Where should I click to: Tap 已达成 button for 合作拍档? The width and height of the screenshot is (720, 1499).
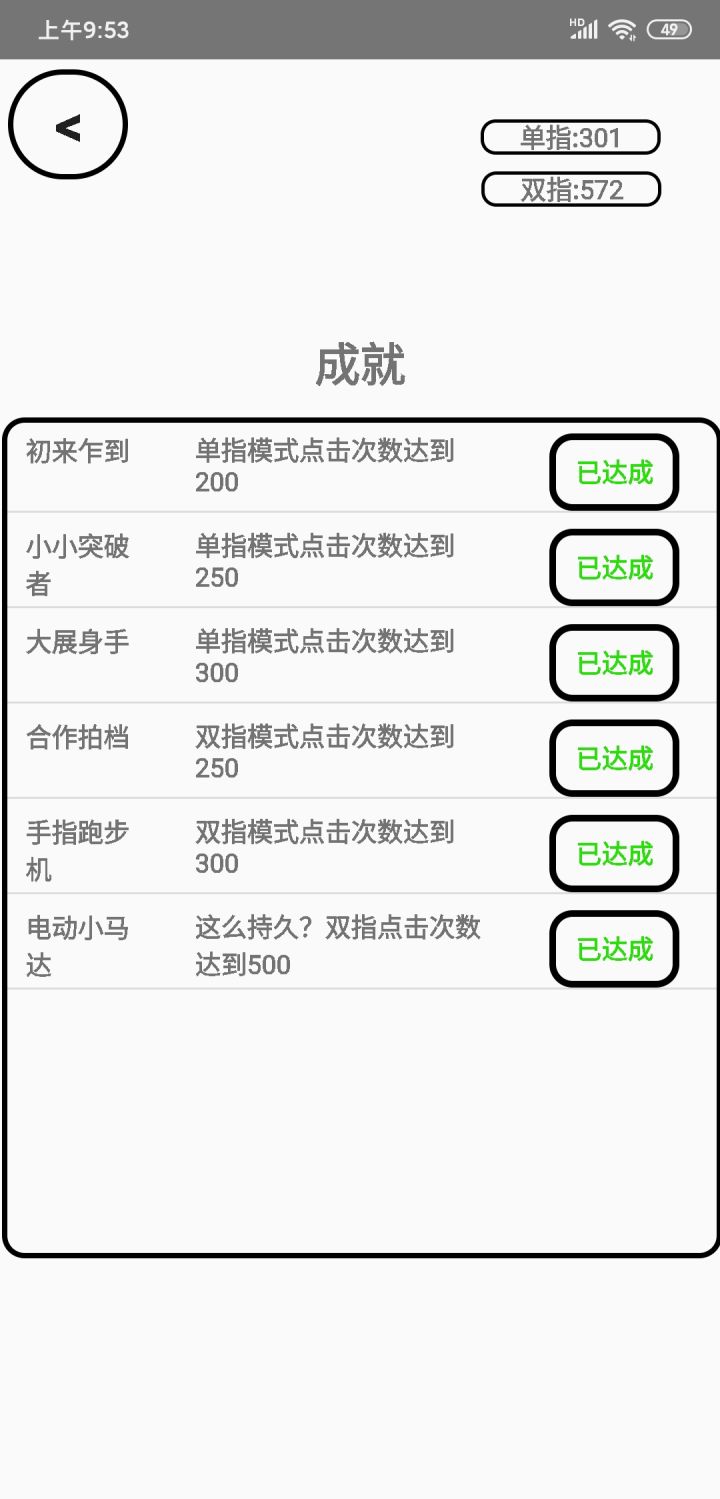click(x=615, y=758)
